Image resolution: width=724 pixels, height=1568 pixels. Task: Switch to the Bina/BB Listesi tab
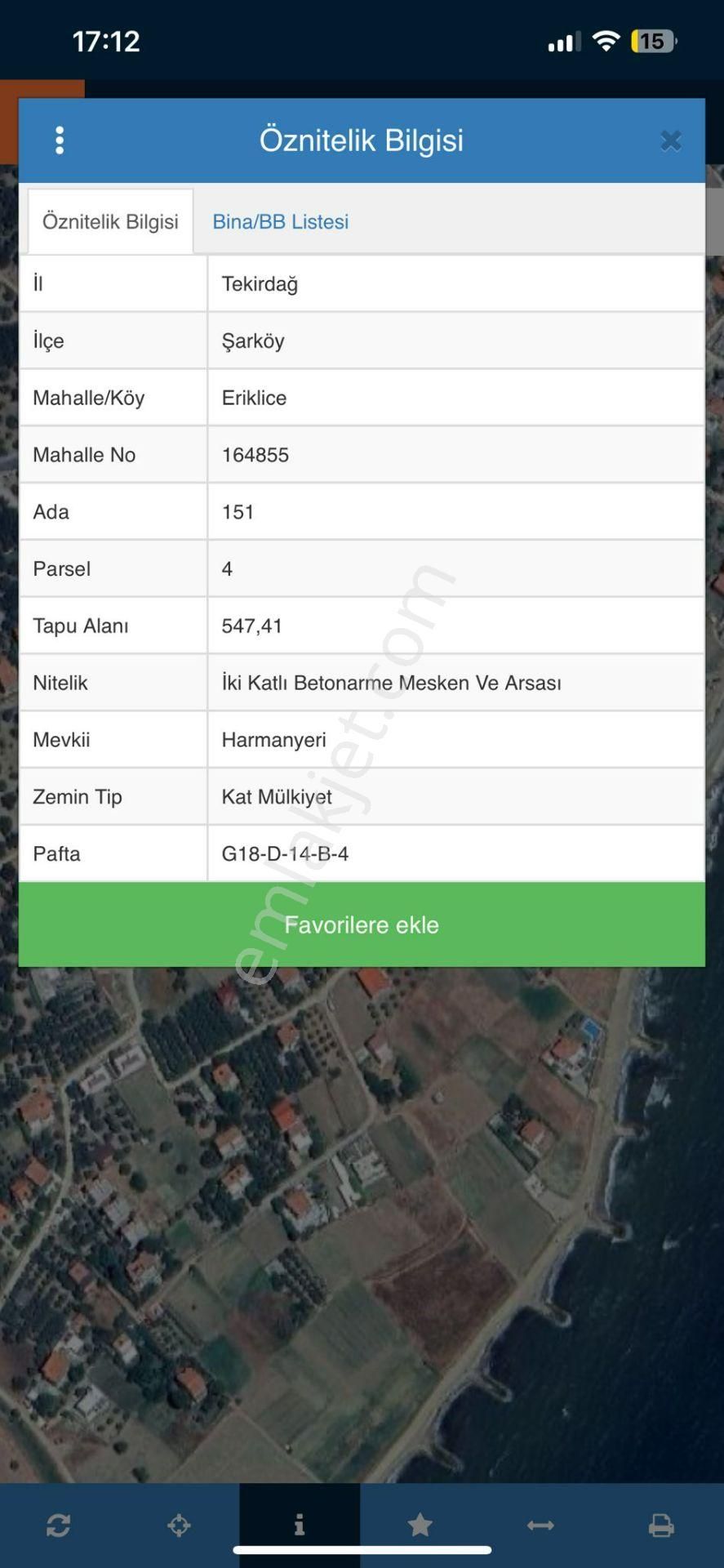coord(280,221)
